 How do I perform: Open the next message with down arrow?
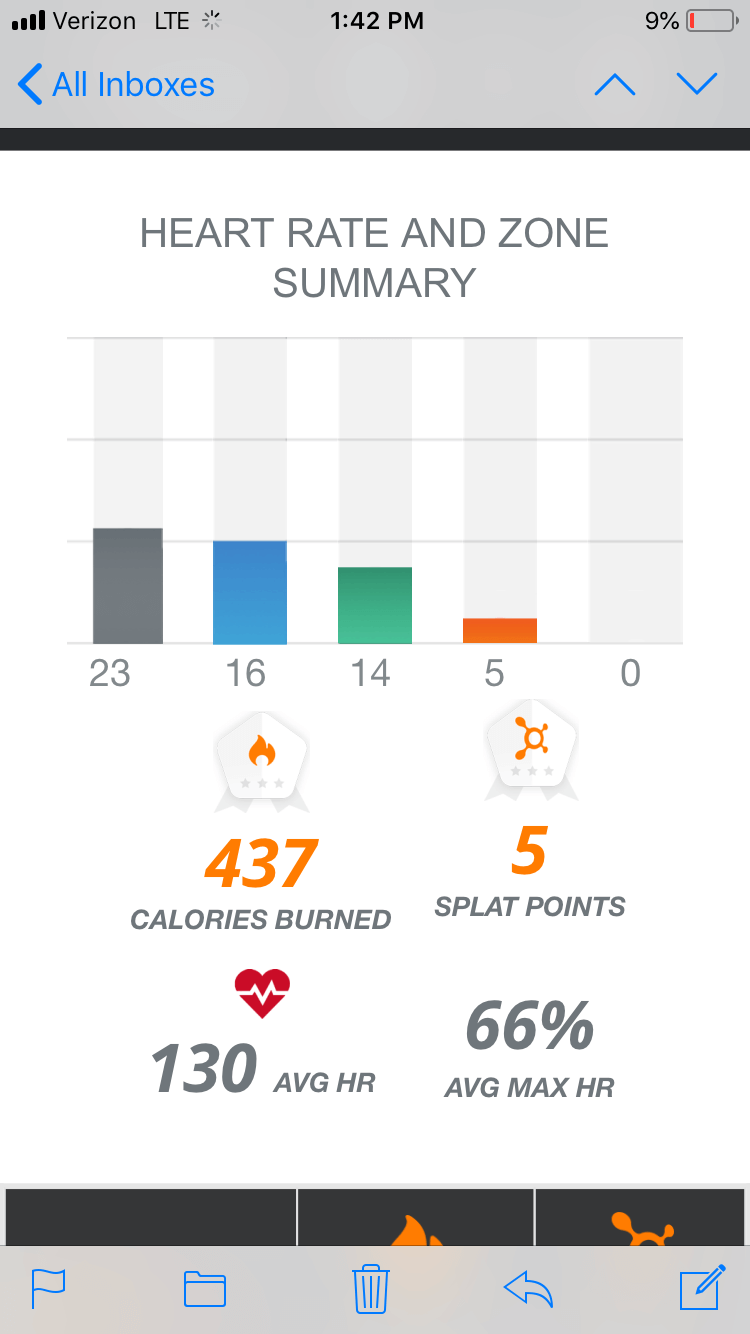tap(697, 85)
